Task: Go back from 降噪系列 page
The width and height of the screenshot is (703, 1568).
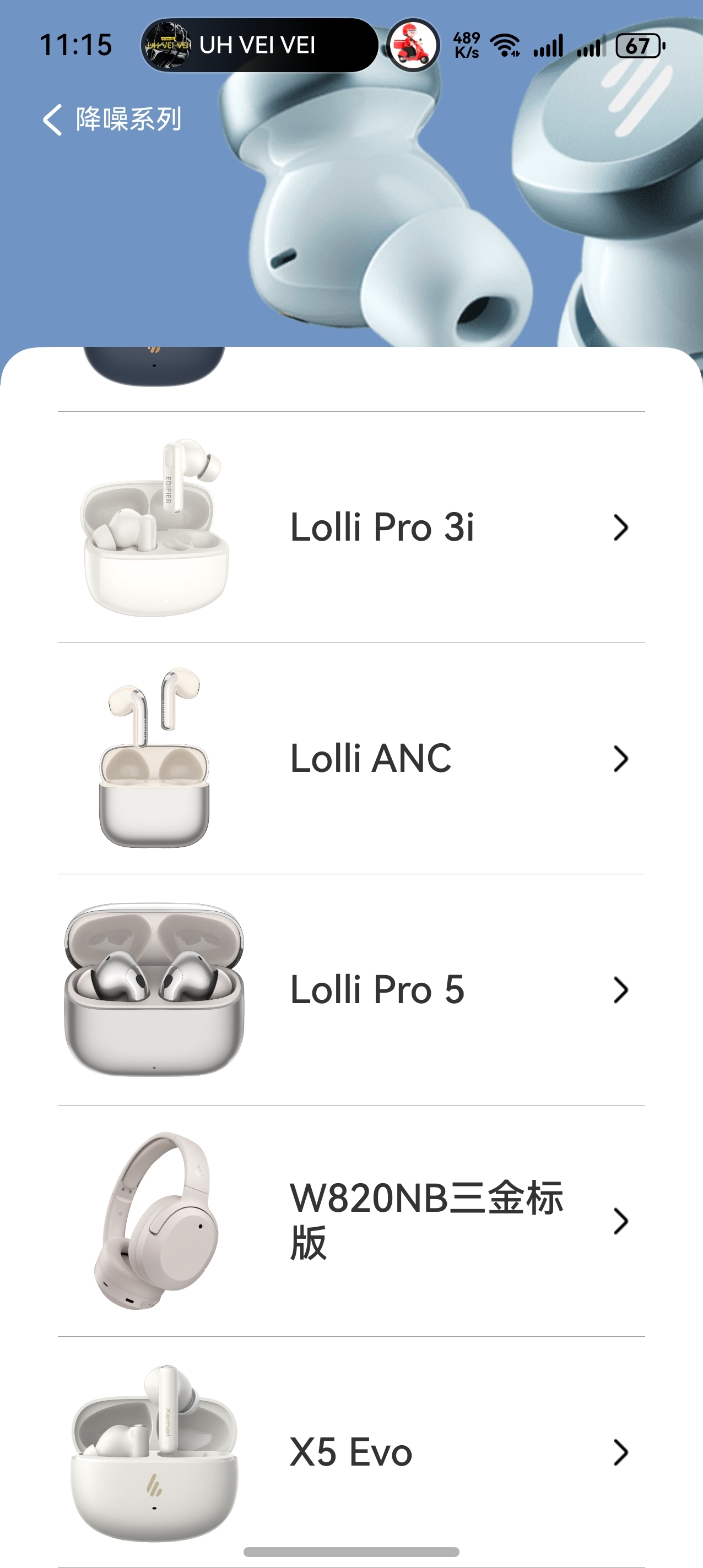Action: tap(53, 119)
